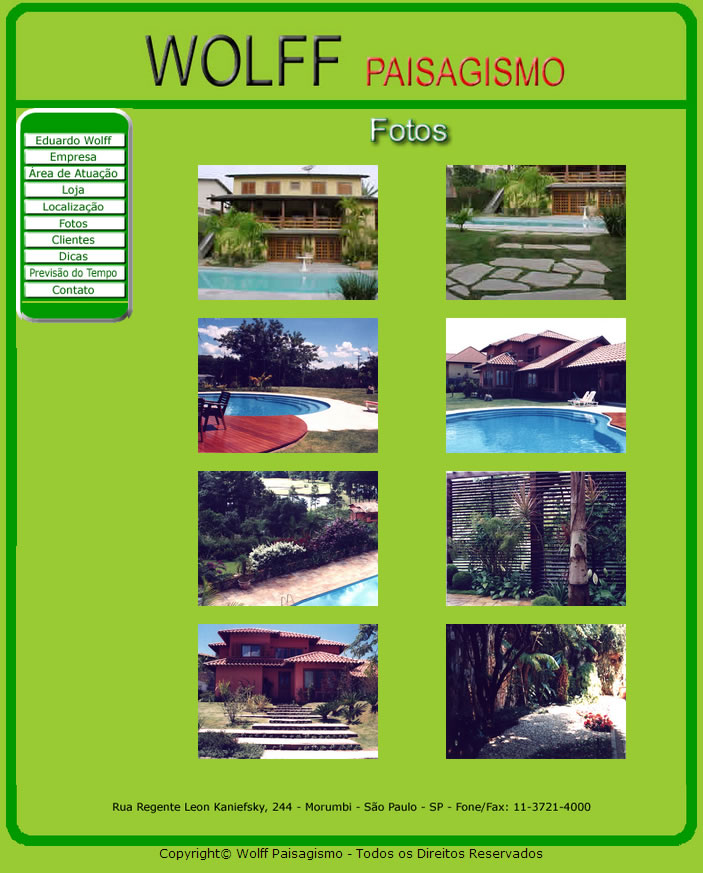Select the Loja menu item

74,190
